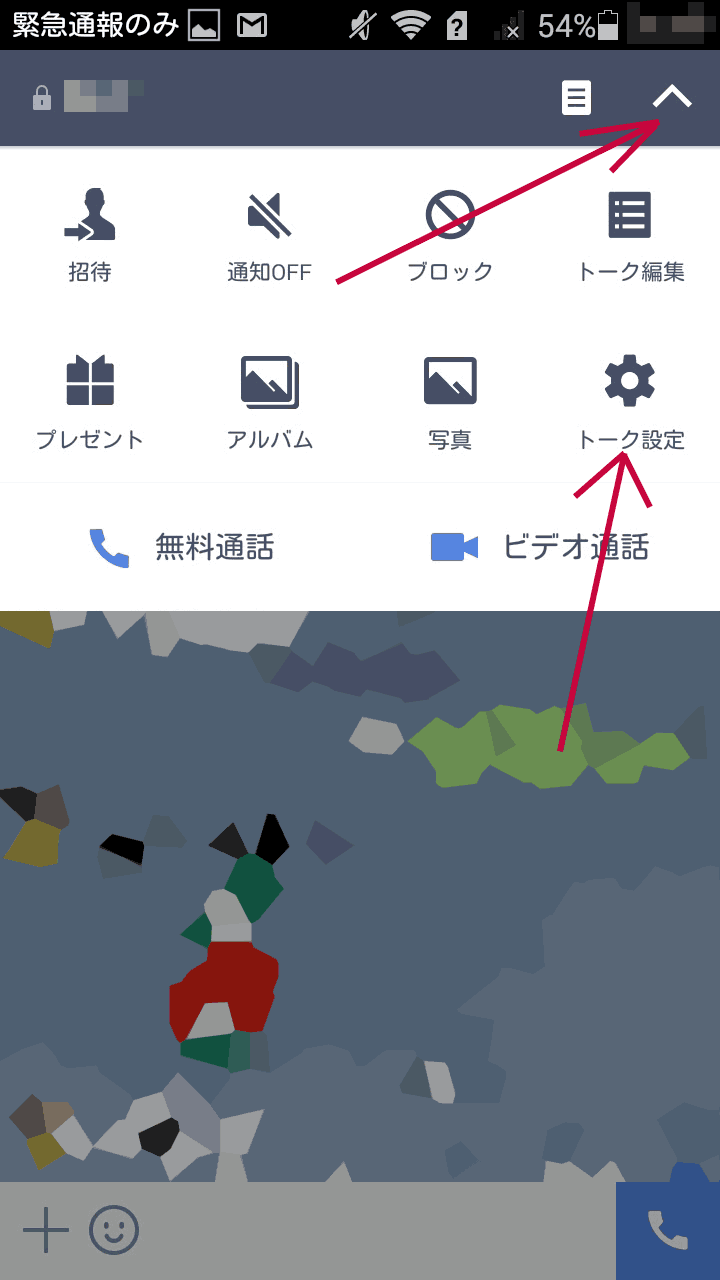Collapse the chat menu with the up chevron
The image size is (720, 1280).
pyautogui.click(x=672, y=97)
